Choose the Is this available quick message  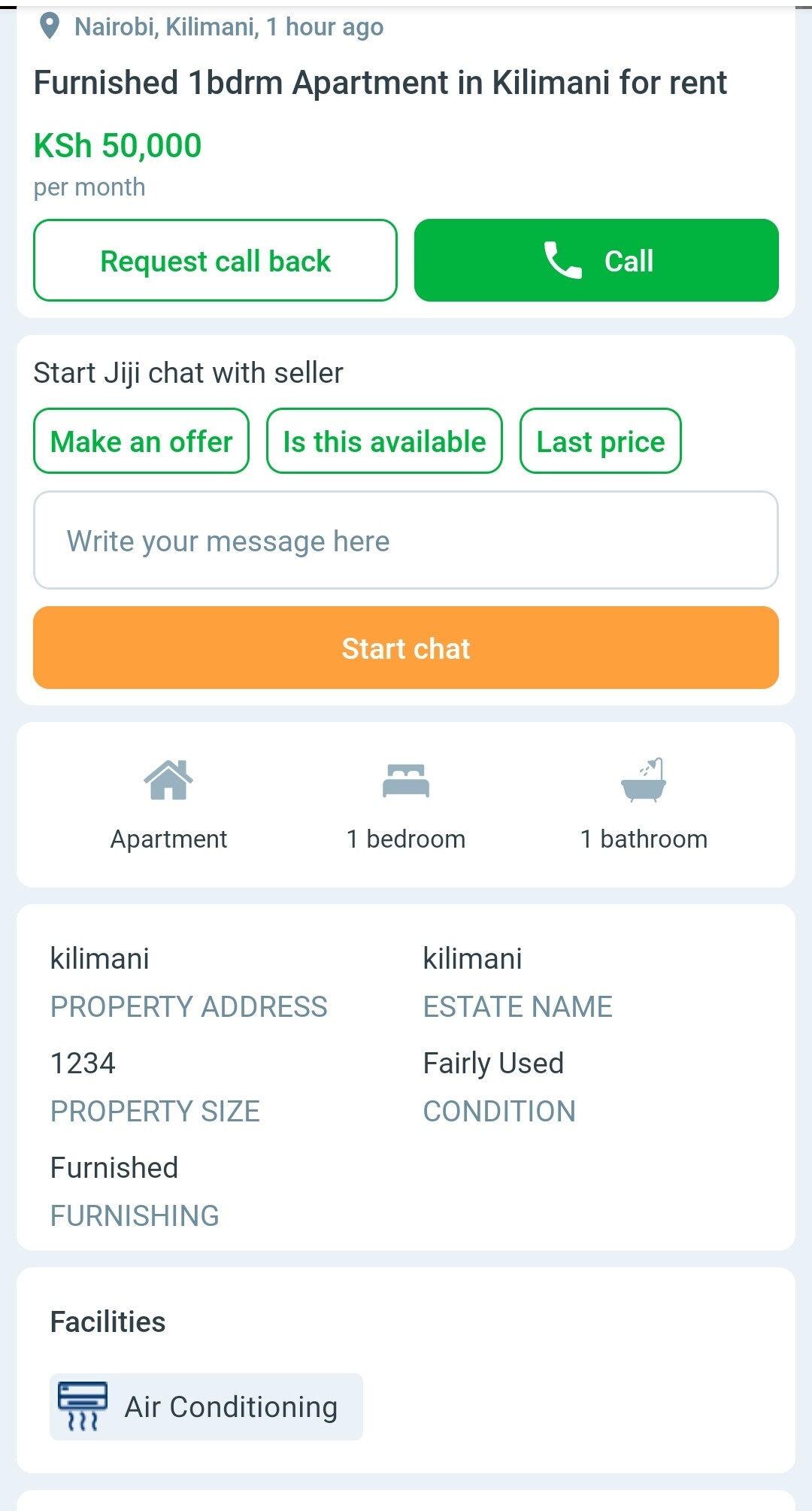pos(384,441)
